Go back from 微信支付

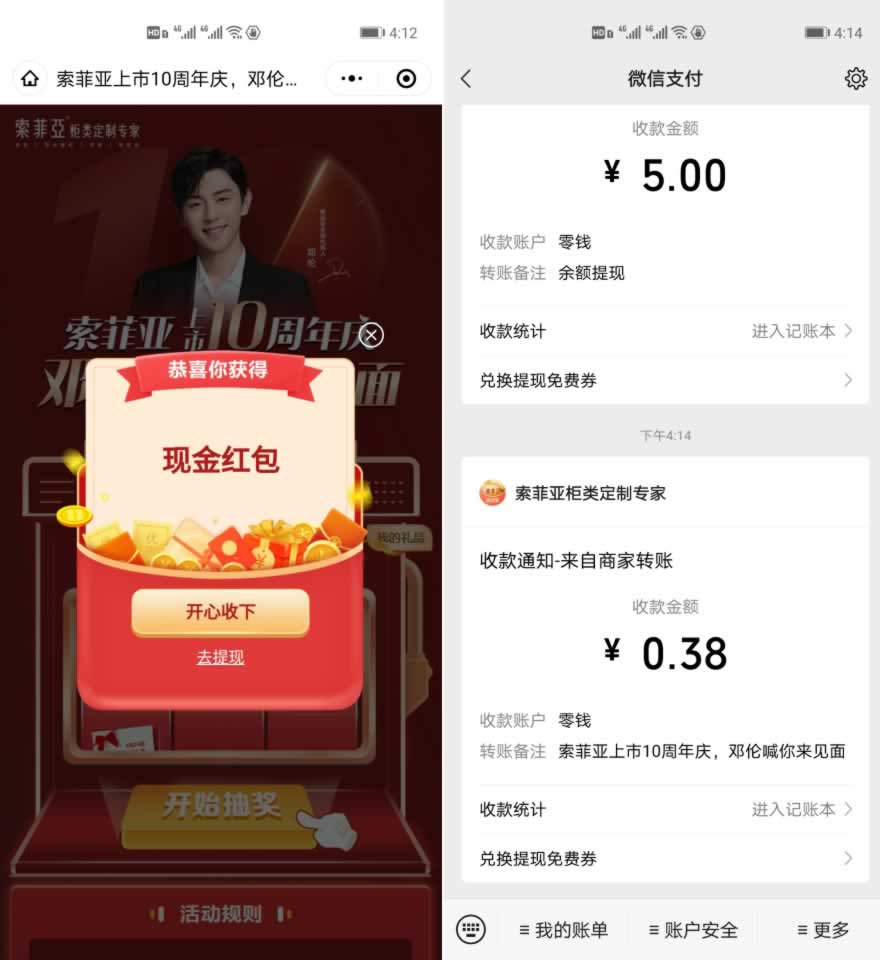[466, 79]
